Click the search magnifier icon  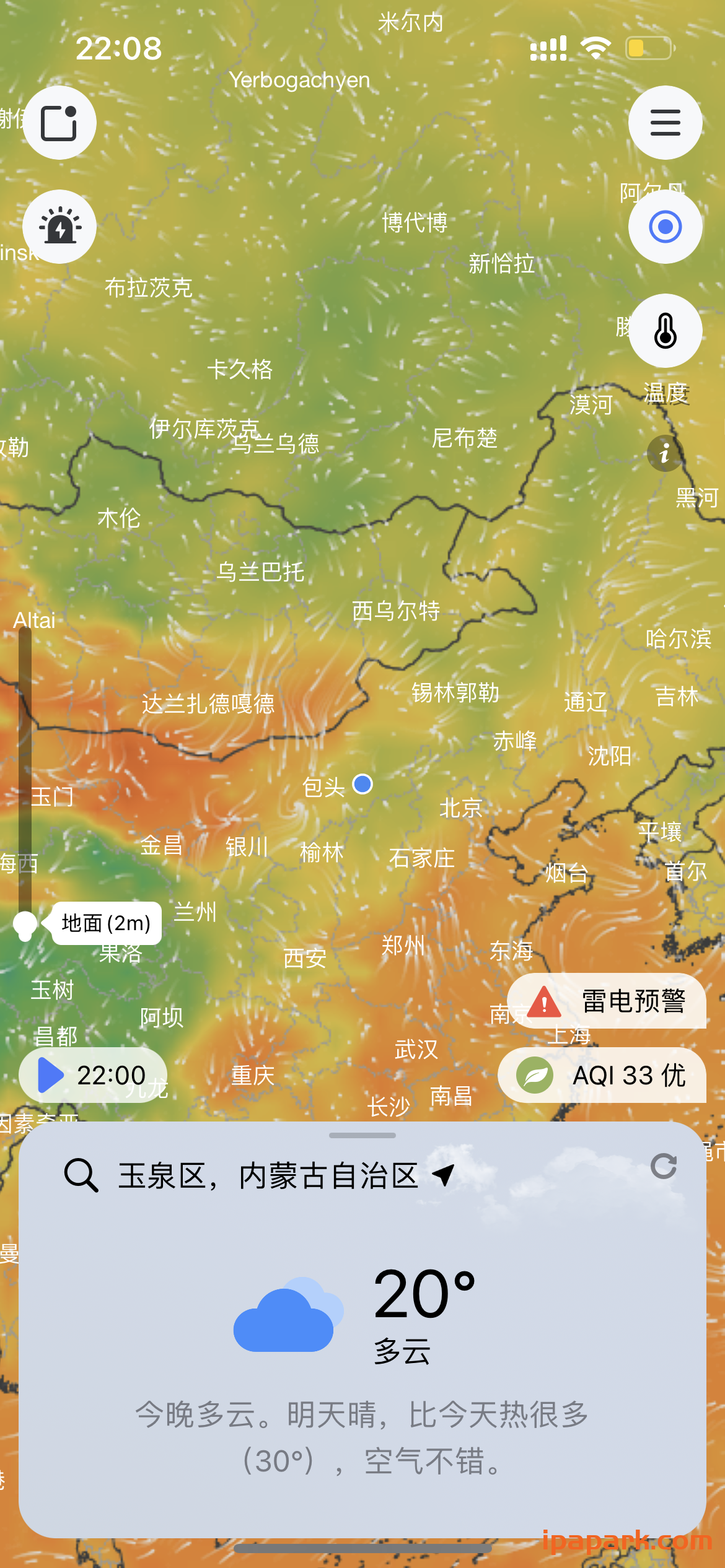[x=81, y=1175]
